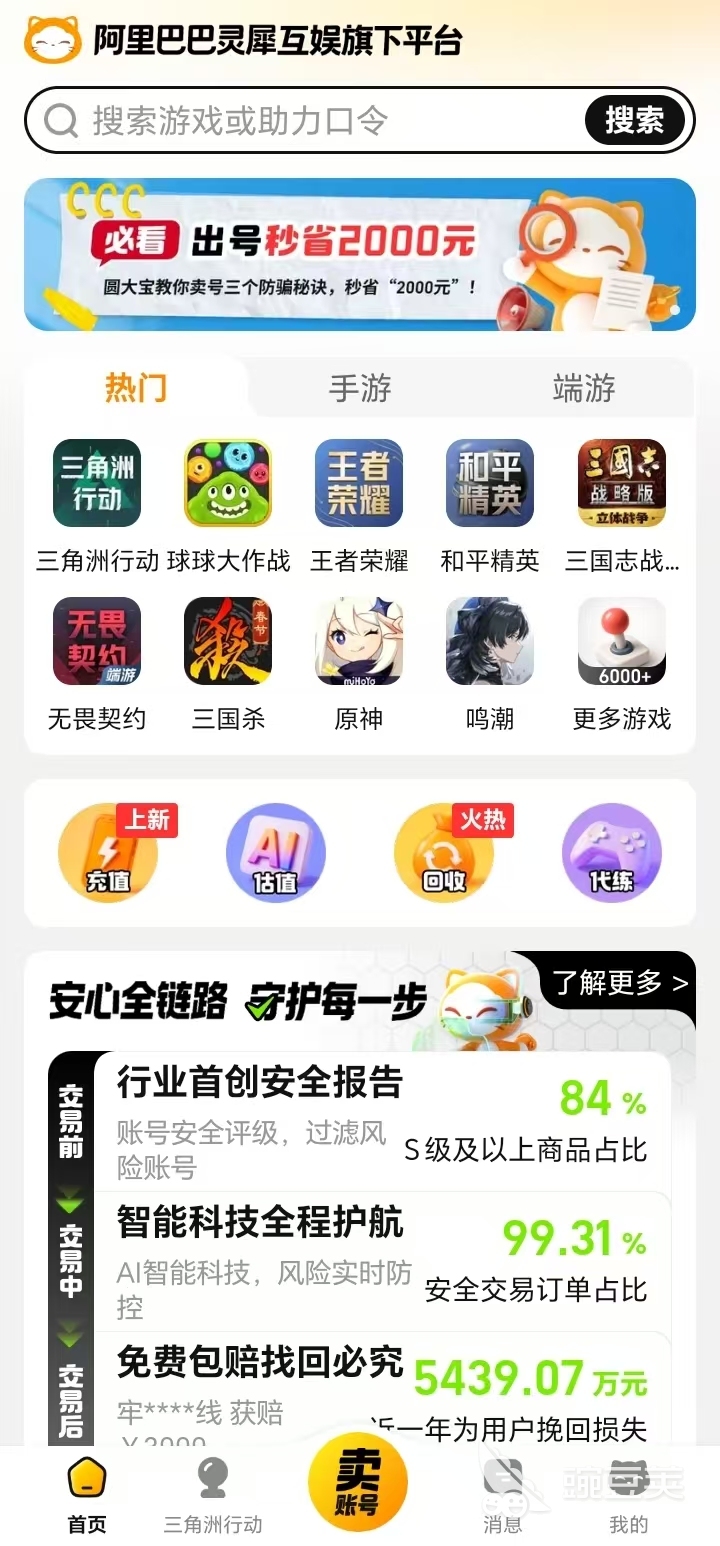This screenshot has width=720, height=1546.
Task: Select the 三国杀 game icon
Action: pos(228,642)
